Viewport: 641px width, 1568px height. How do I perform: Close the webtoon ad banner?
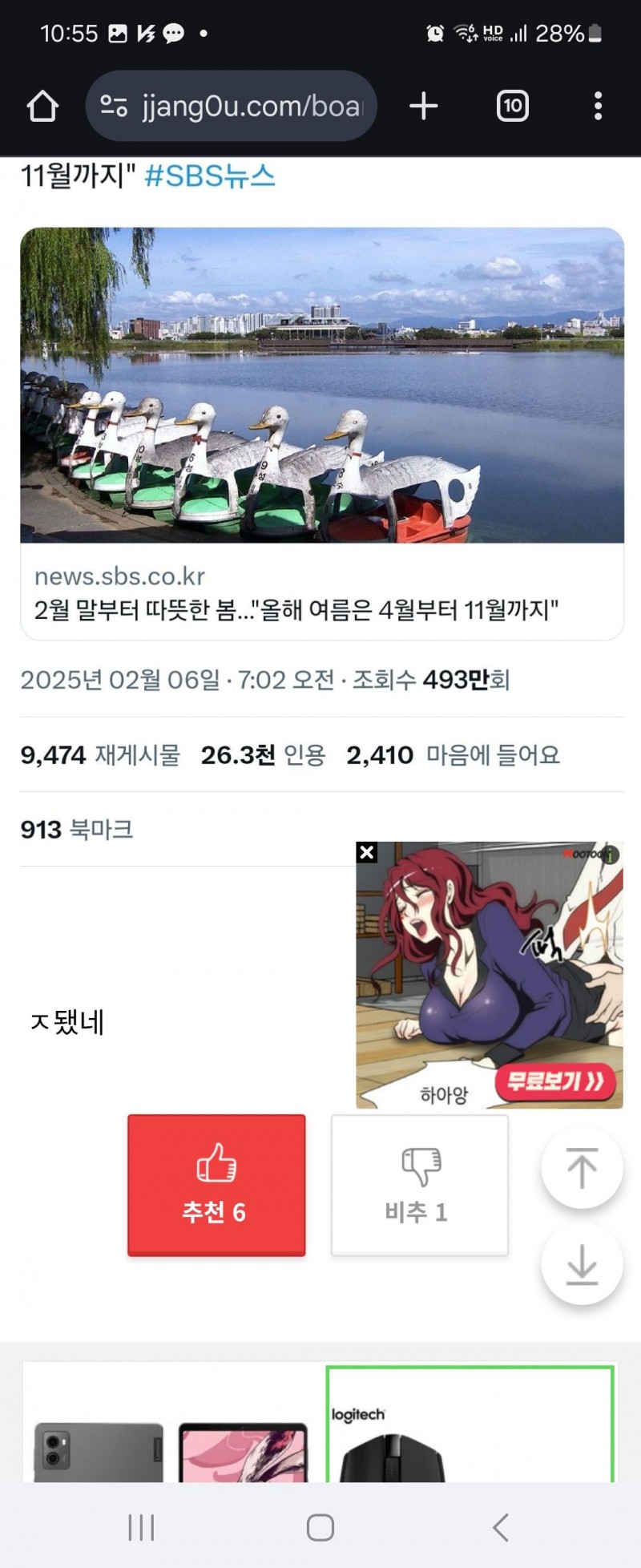(367, 852)
